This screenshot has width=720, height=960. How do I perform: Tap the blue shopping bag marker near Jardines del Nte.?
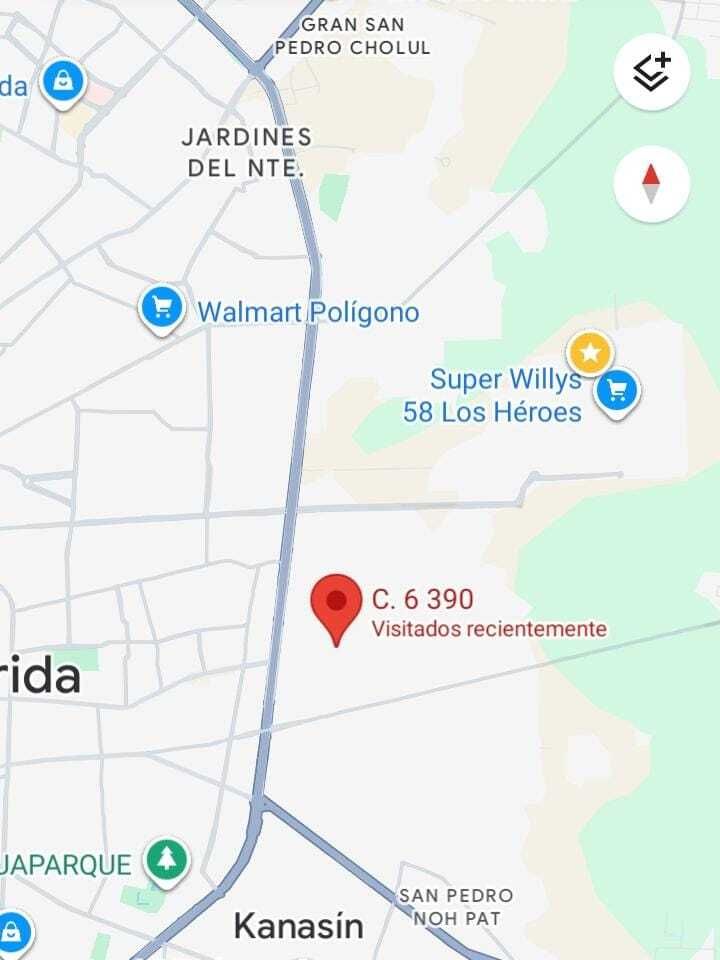63,82
